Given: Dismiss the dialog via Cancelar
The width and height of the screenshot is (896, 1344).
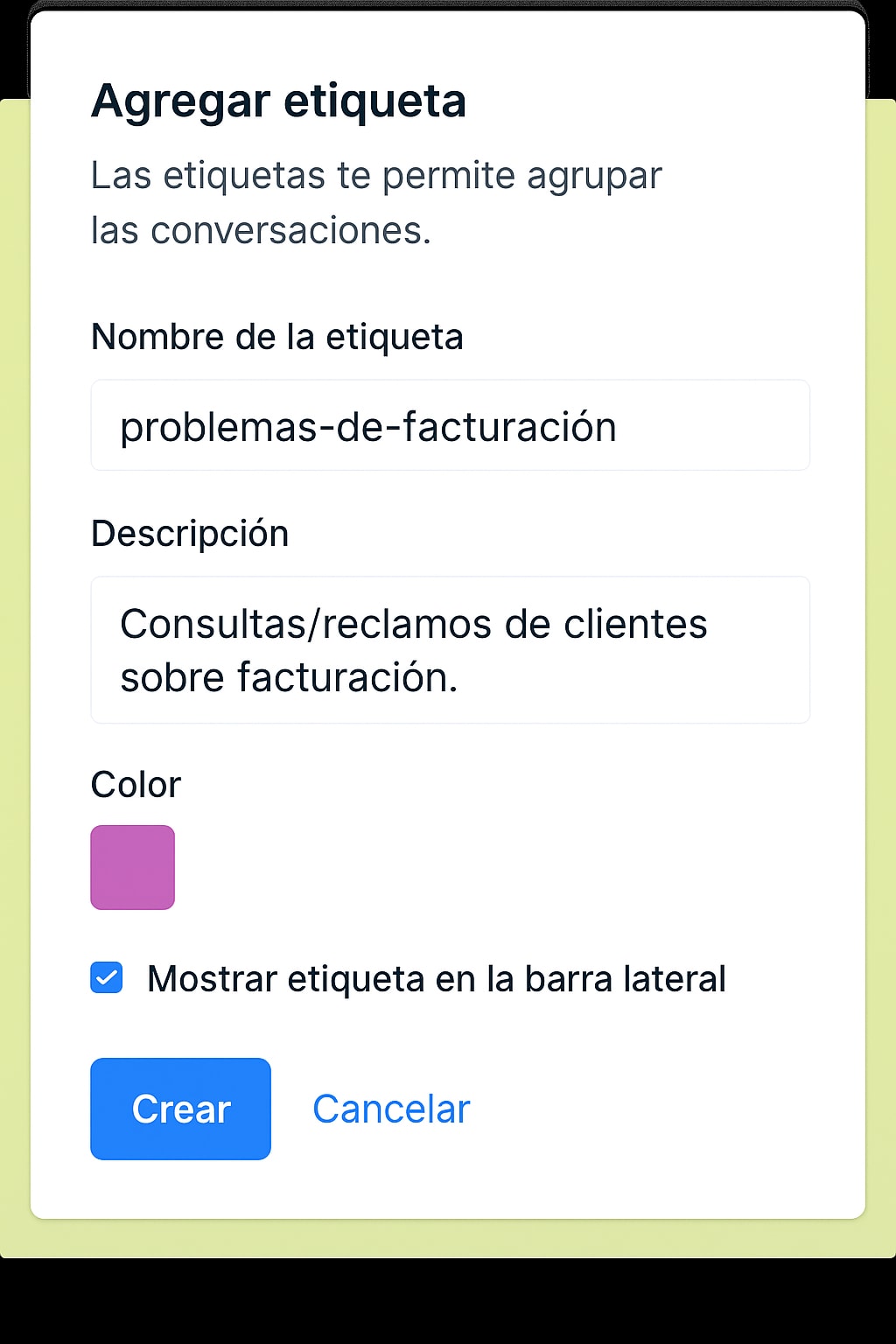Looking at the screenshot, I should [390, 1108].
